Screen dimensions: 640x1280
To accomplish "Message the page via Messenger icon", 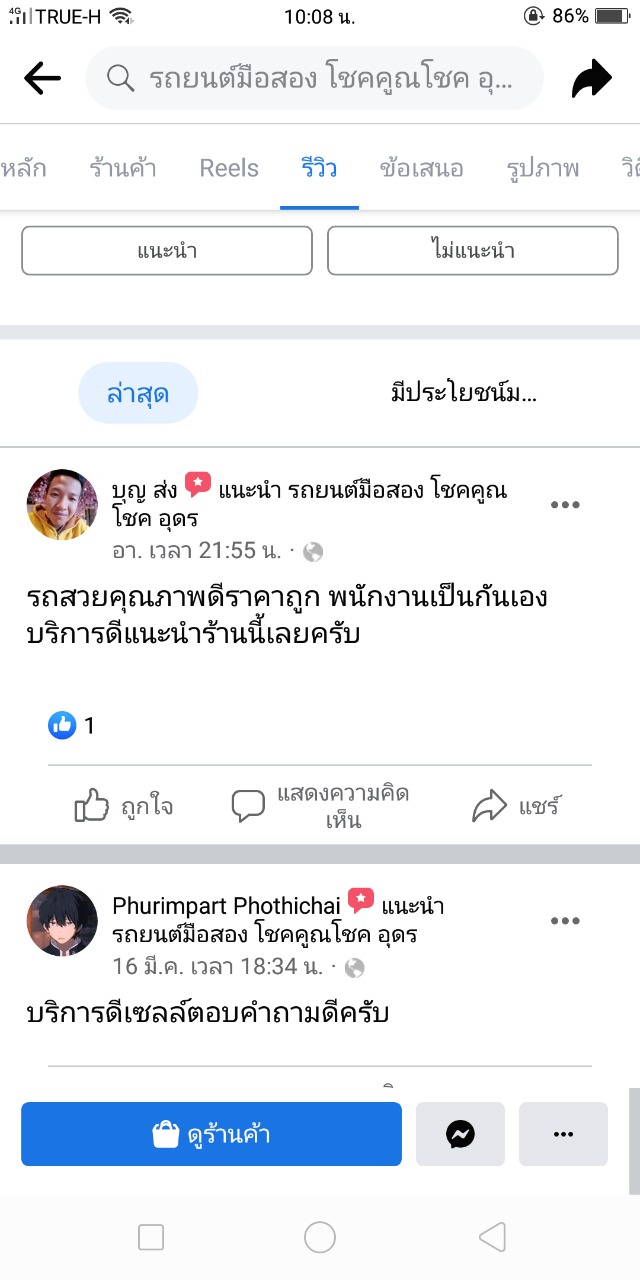I will (460, 1134).
